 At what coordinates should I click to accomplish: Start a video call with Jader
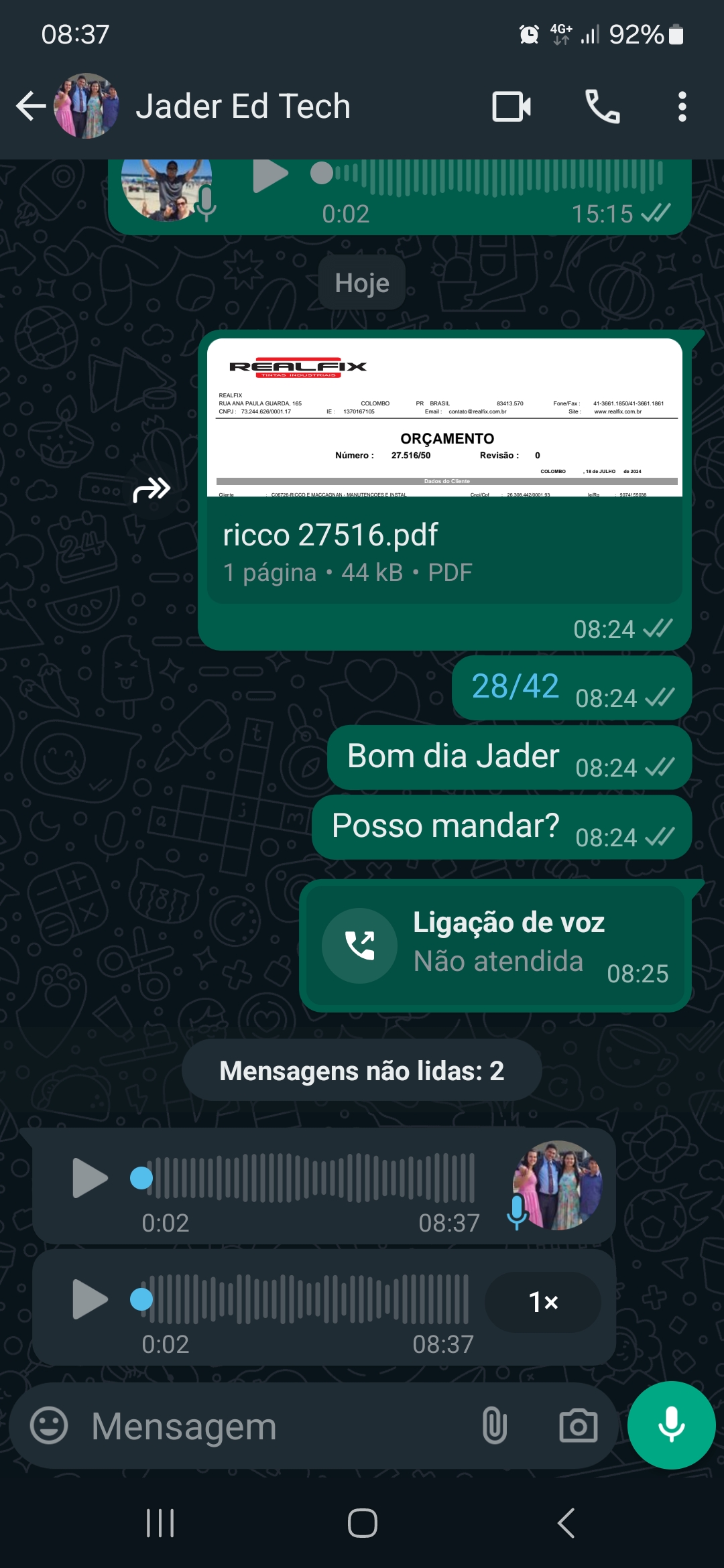point(511,107)
